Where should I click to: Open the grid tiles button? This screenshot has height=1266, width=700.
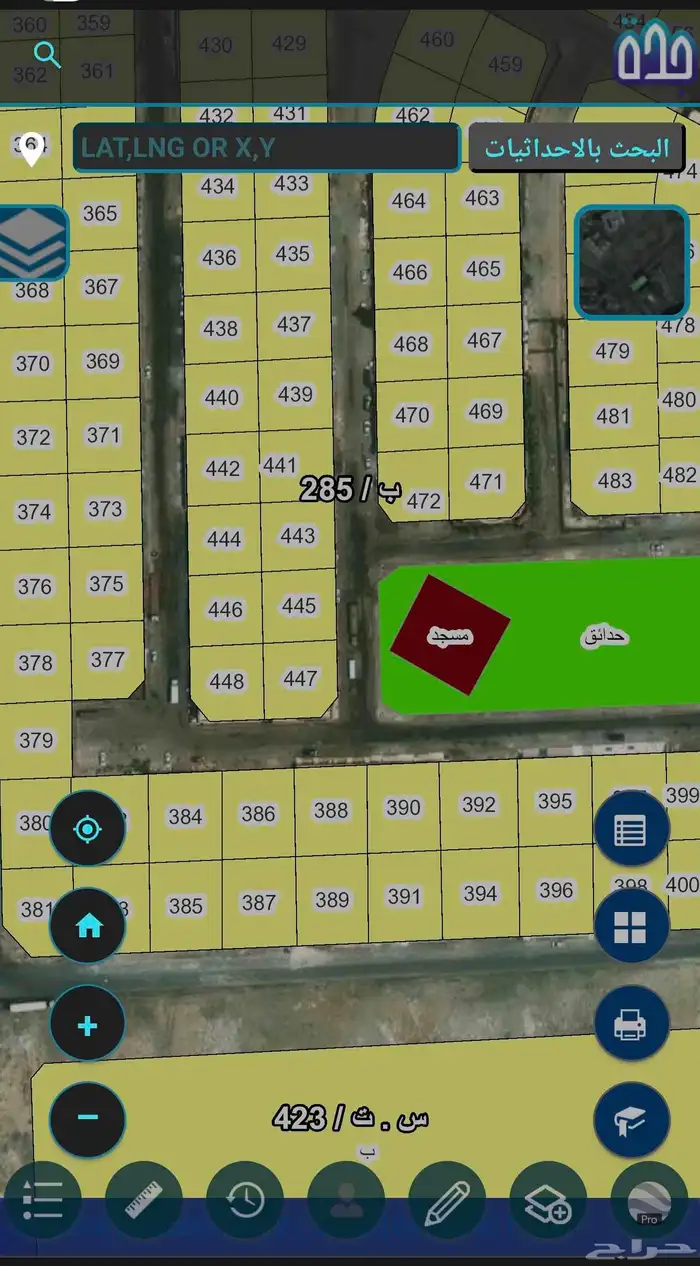click(631, 926)
